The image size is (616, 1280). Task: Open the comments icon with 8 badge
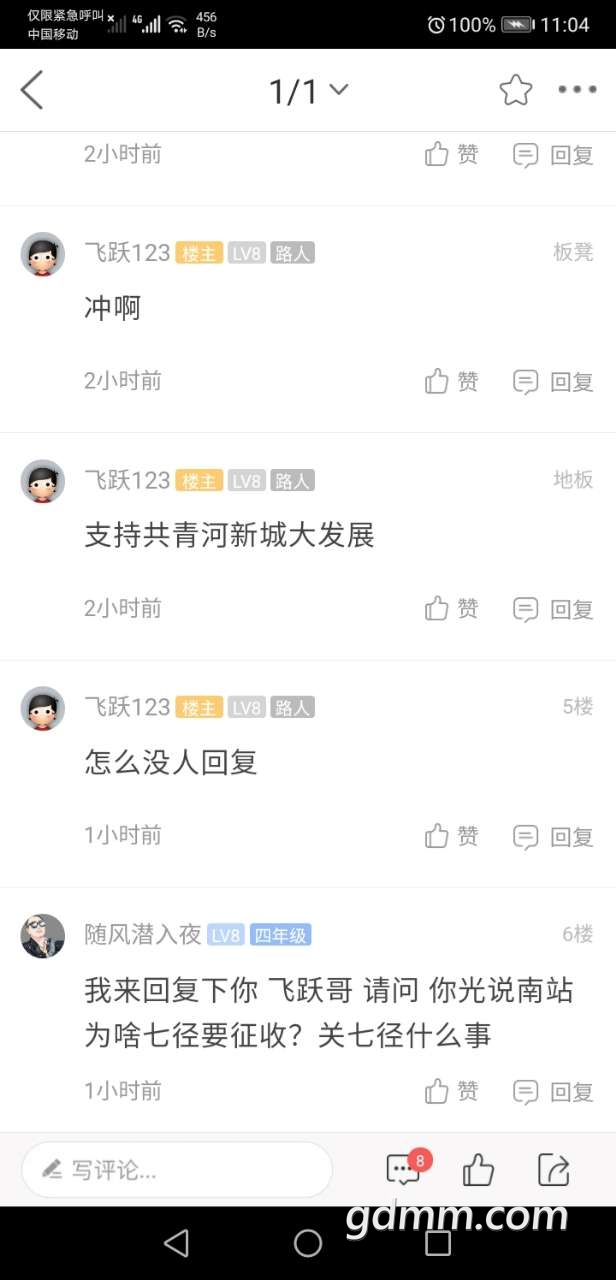pos(403,1169)
